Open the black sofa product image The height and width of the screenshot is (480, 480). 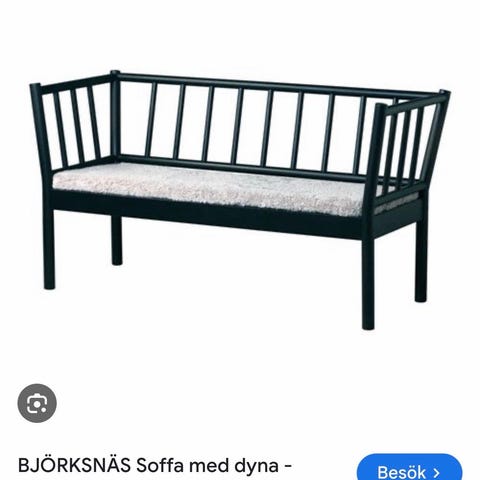click(240, 200)
